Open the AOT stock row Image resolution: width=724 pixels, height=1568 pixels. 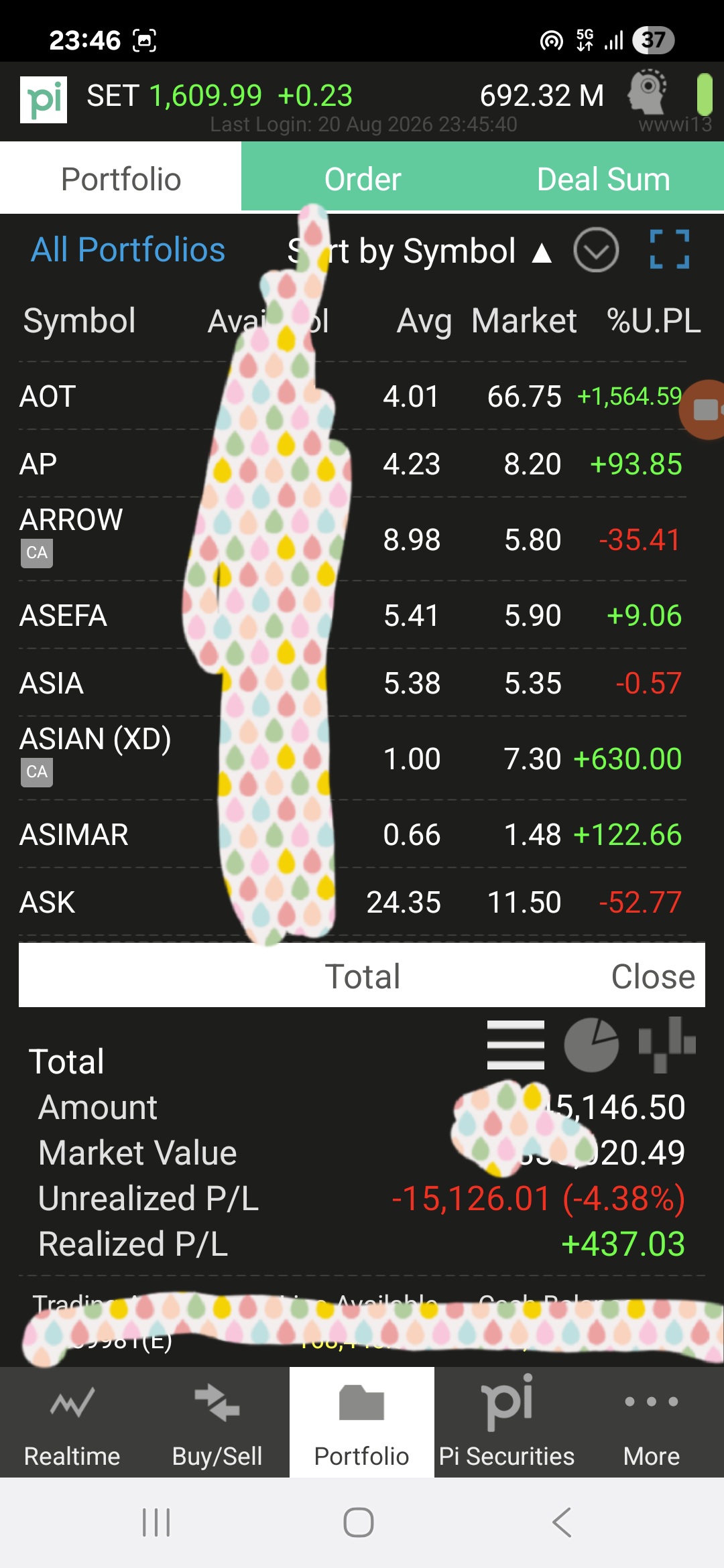coord(353,396)
